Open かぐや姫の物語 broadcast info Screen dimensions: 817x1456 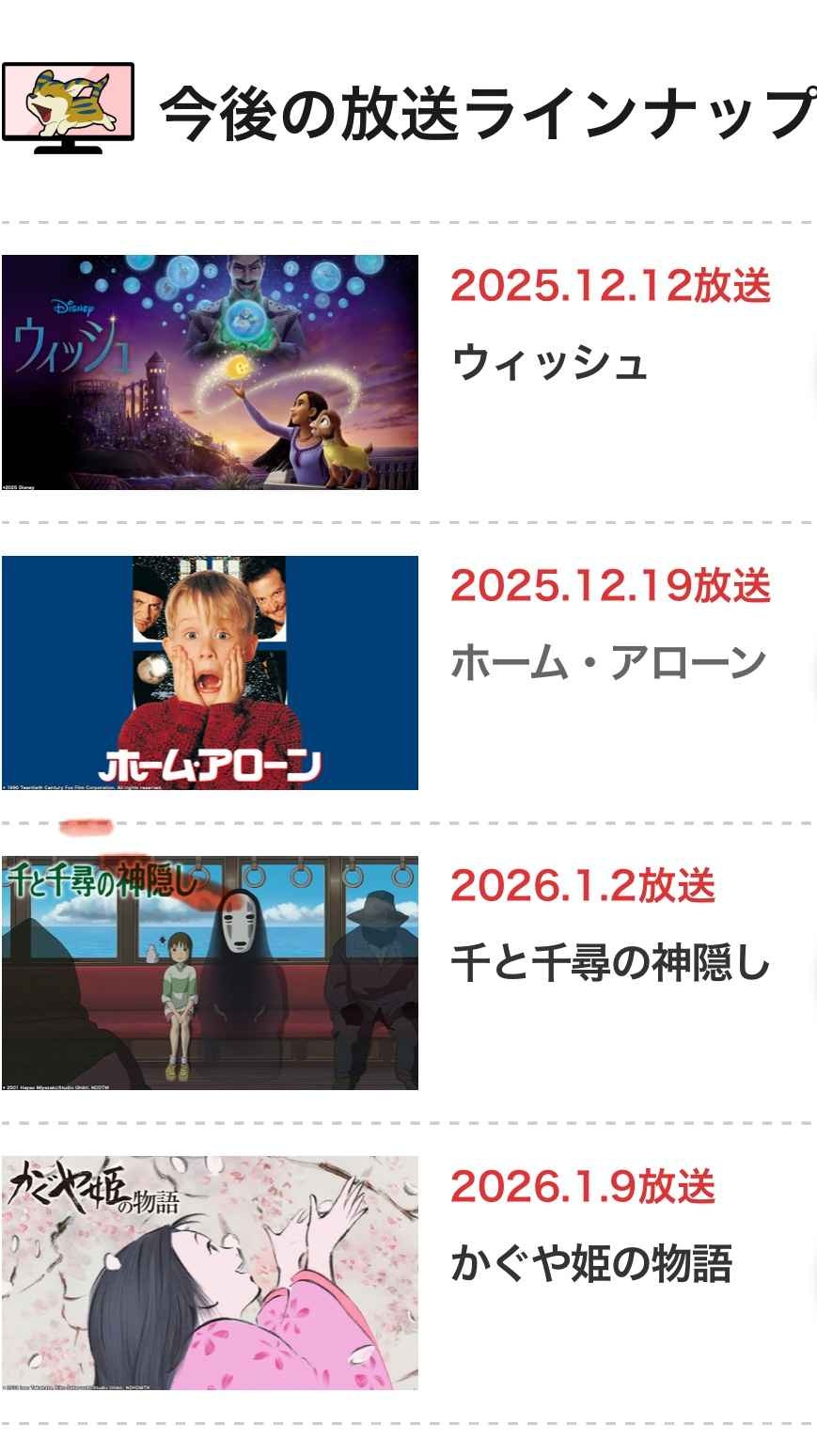(x=590, y=1263)
